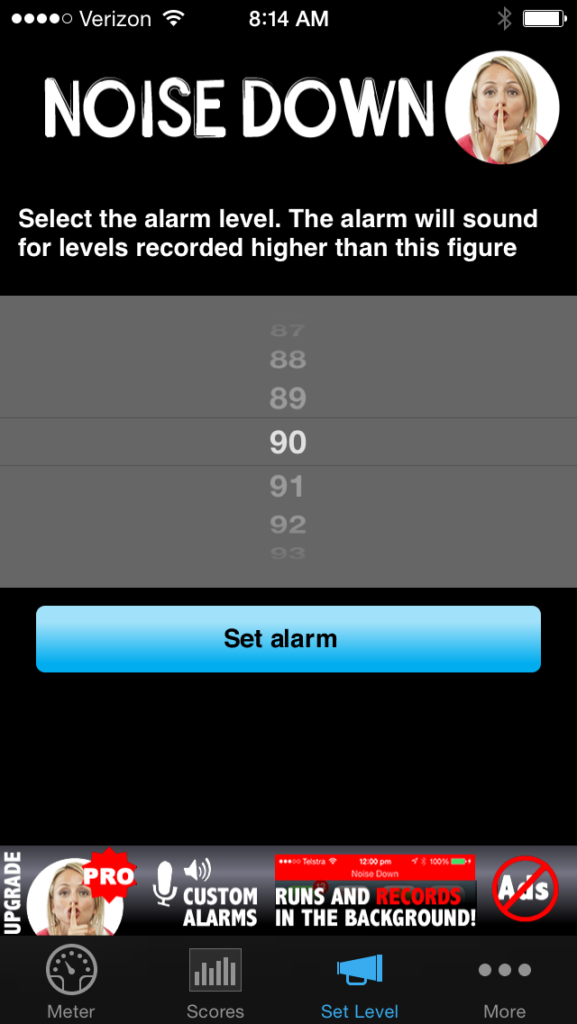Go to the More tab
The height and width of the screenshot is (1024, 577).
(505, 982)
